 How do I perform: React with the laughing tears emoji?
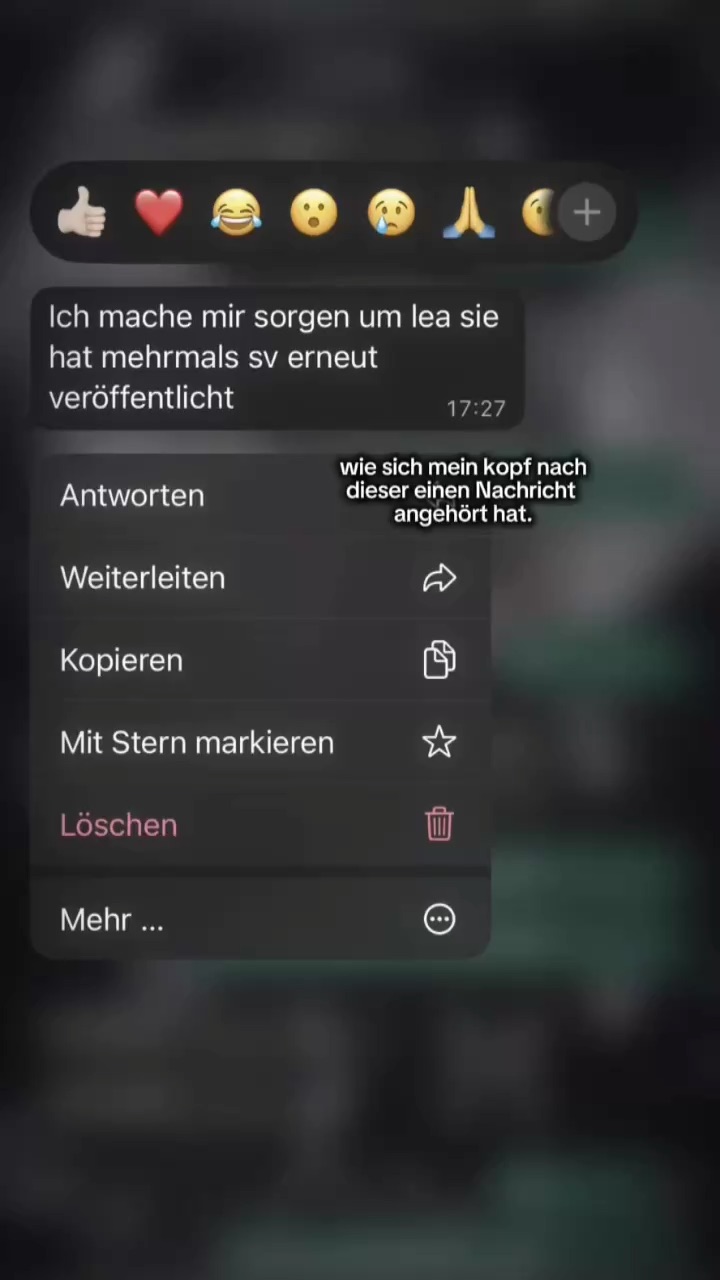pyautogui.click(x=236, y=213)
